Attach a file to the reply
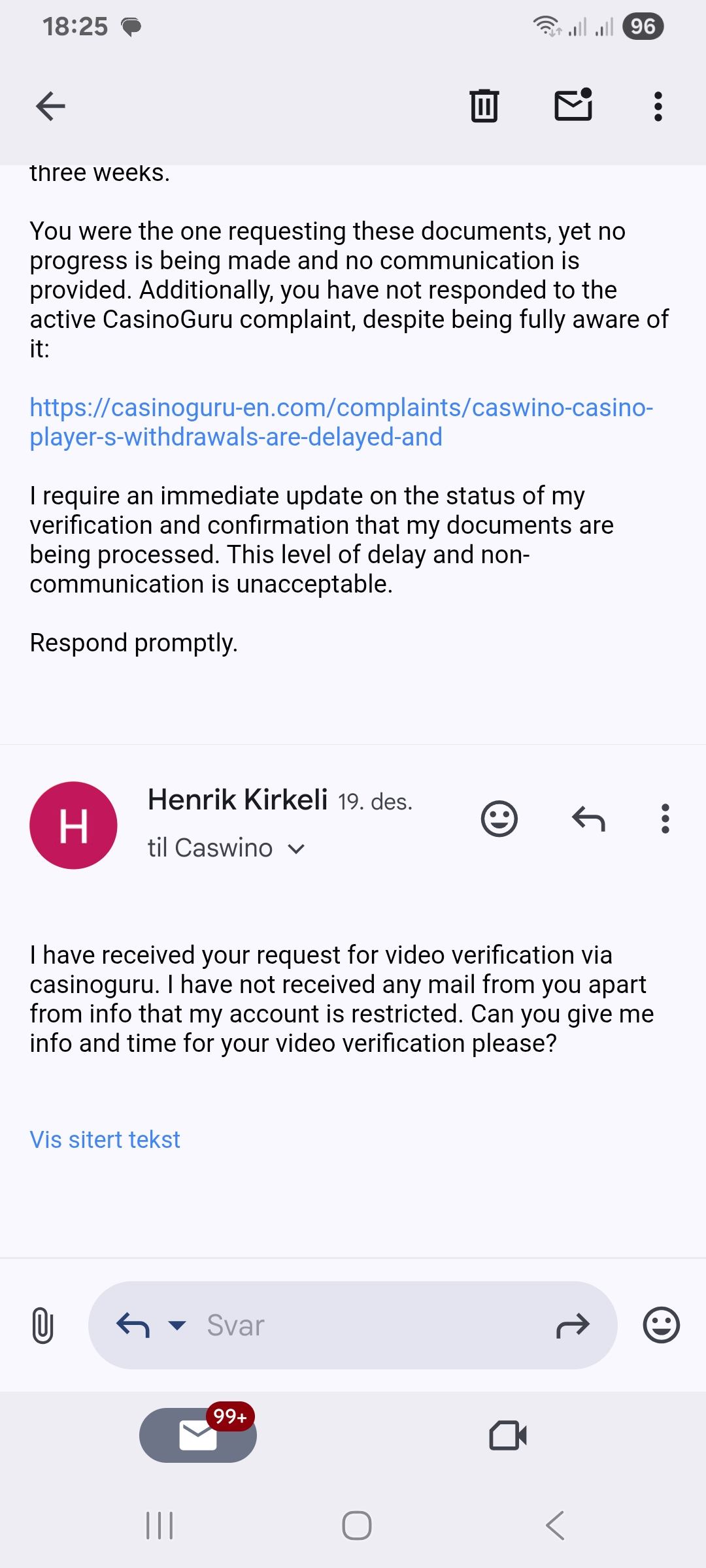 (x=42, y=1326)
